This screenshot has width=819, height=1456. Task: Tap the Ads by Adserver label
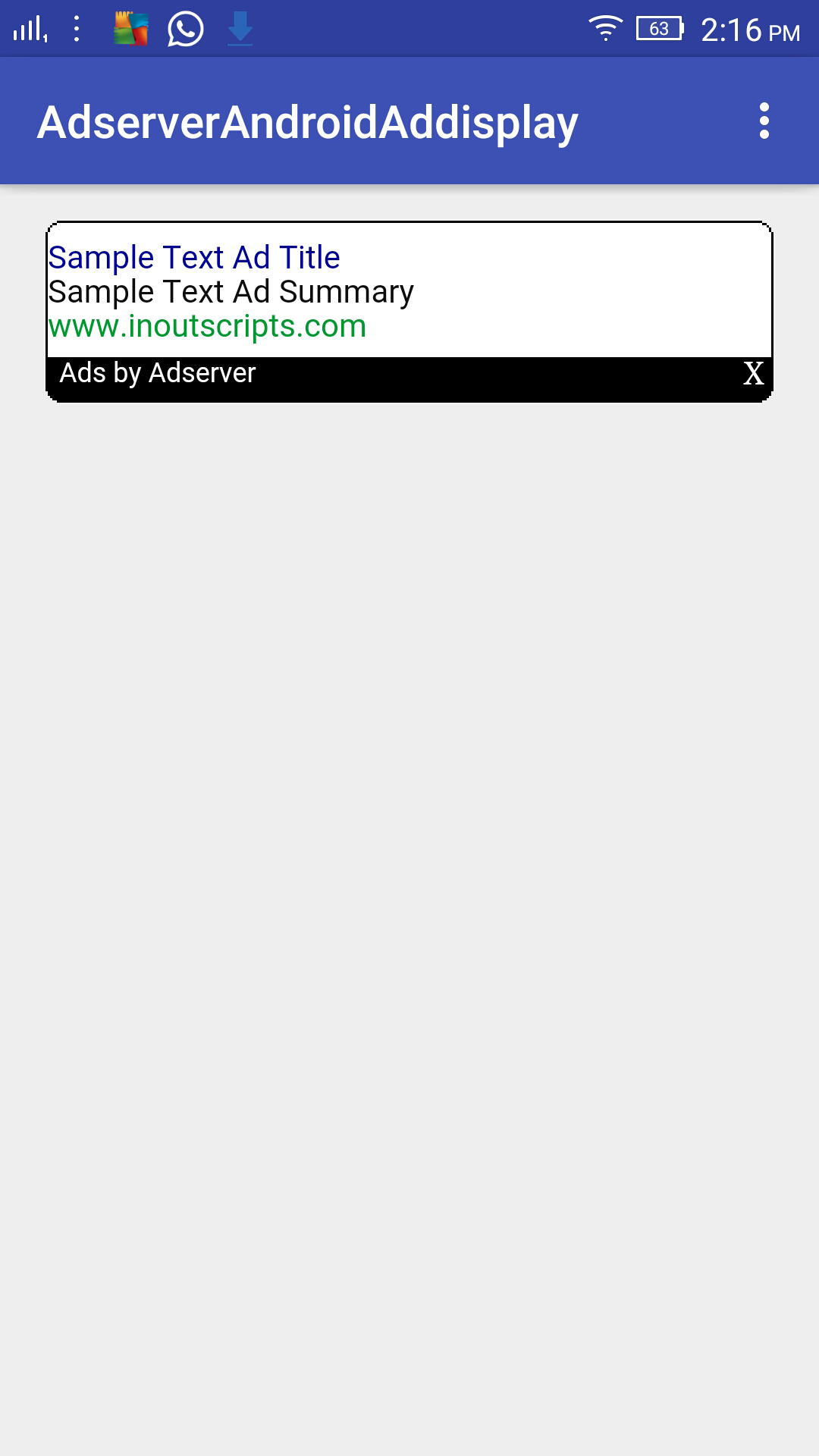pyautogui.click(x=158, y=373)
